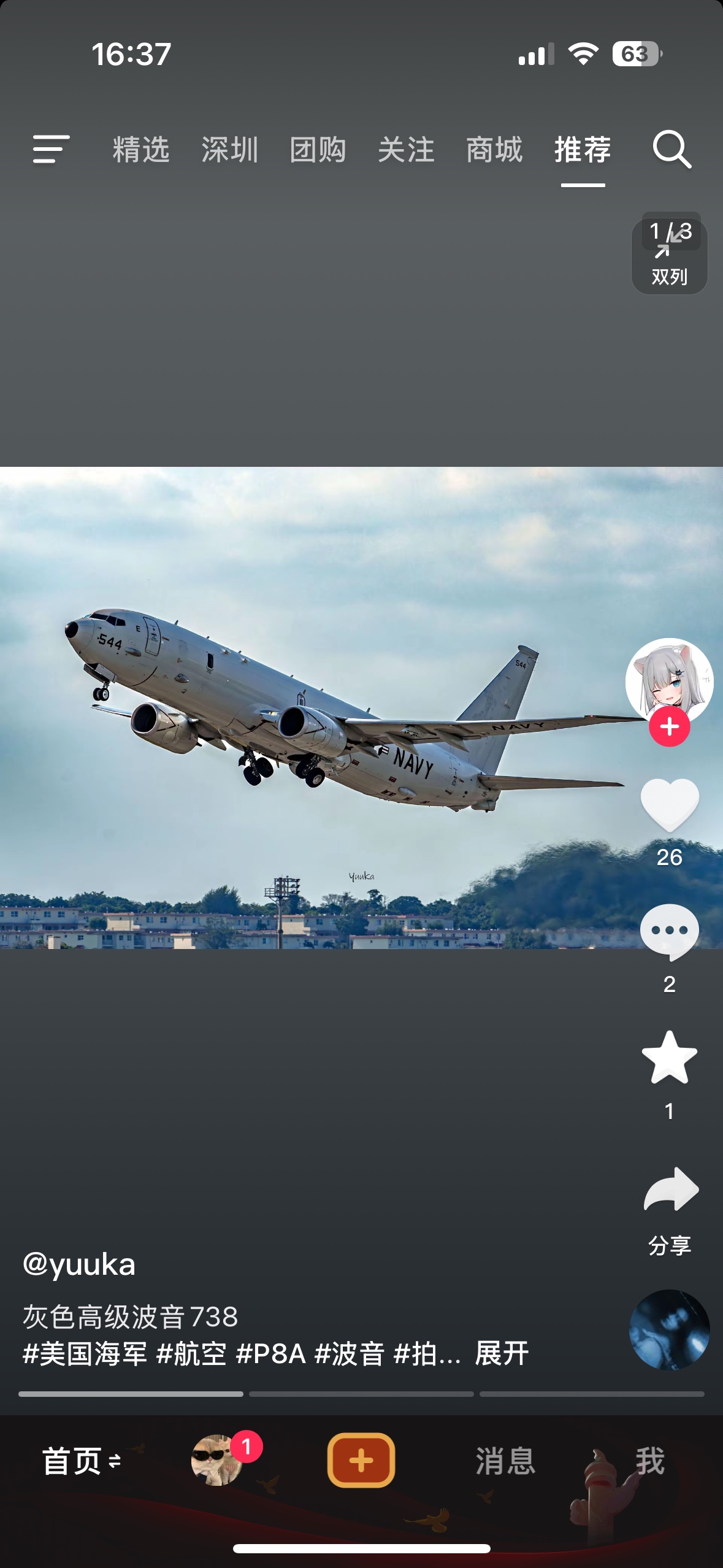Image resolution: width=723 pixels, height=1568 pixels.
Task: Open the side menu button
Action: 51,149
